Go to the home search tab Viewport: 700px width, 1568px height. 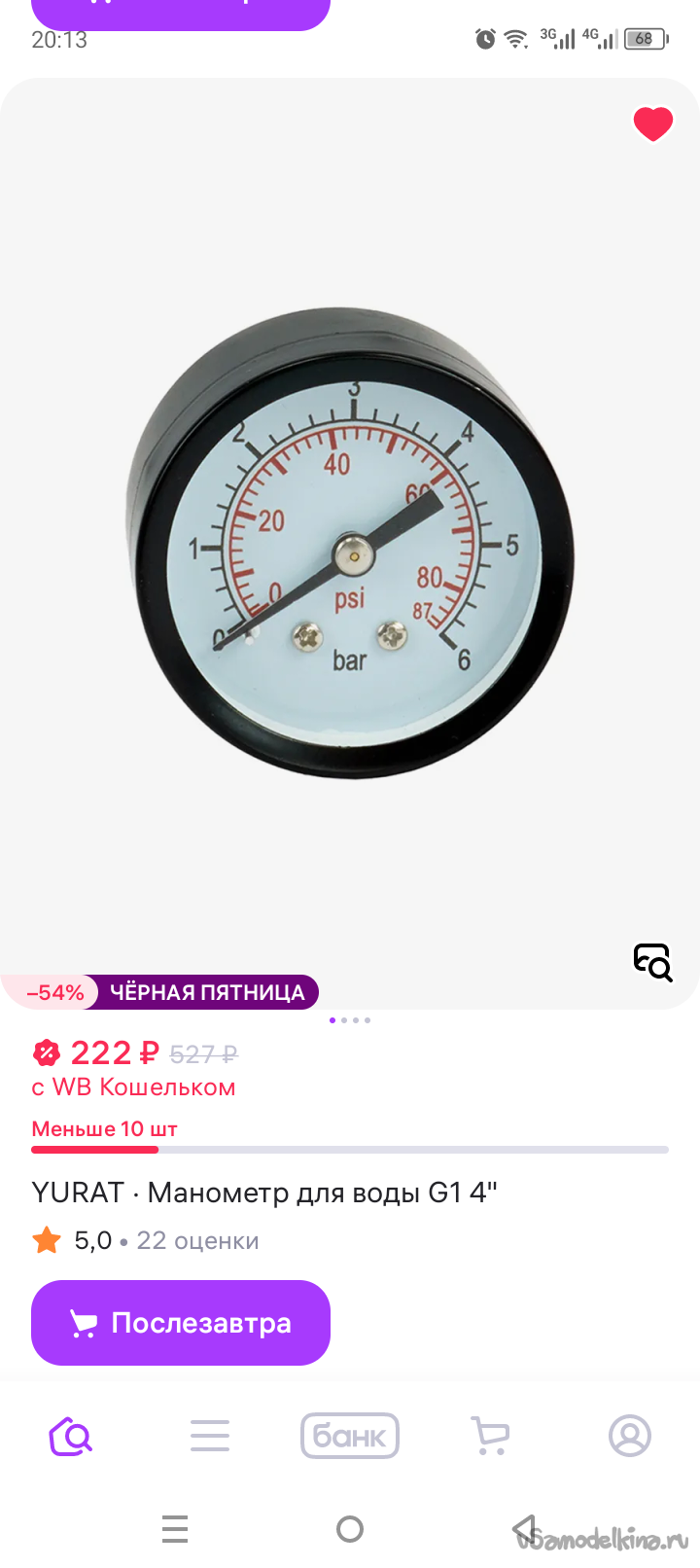(x=70, y=1436)
